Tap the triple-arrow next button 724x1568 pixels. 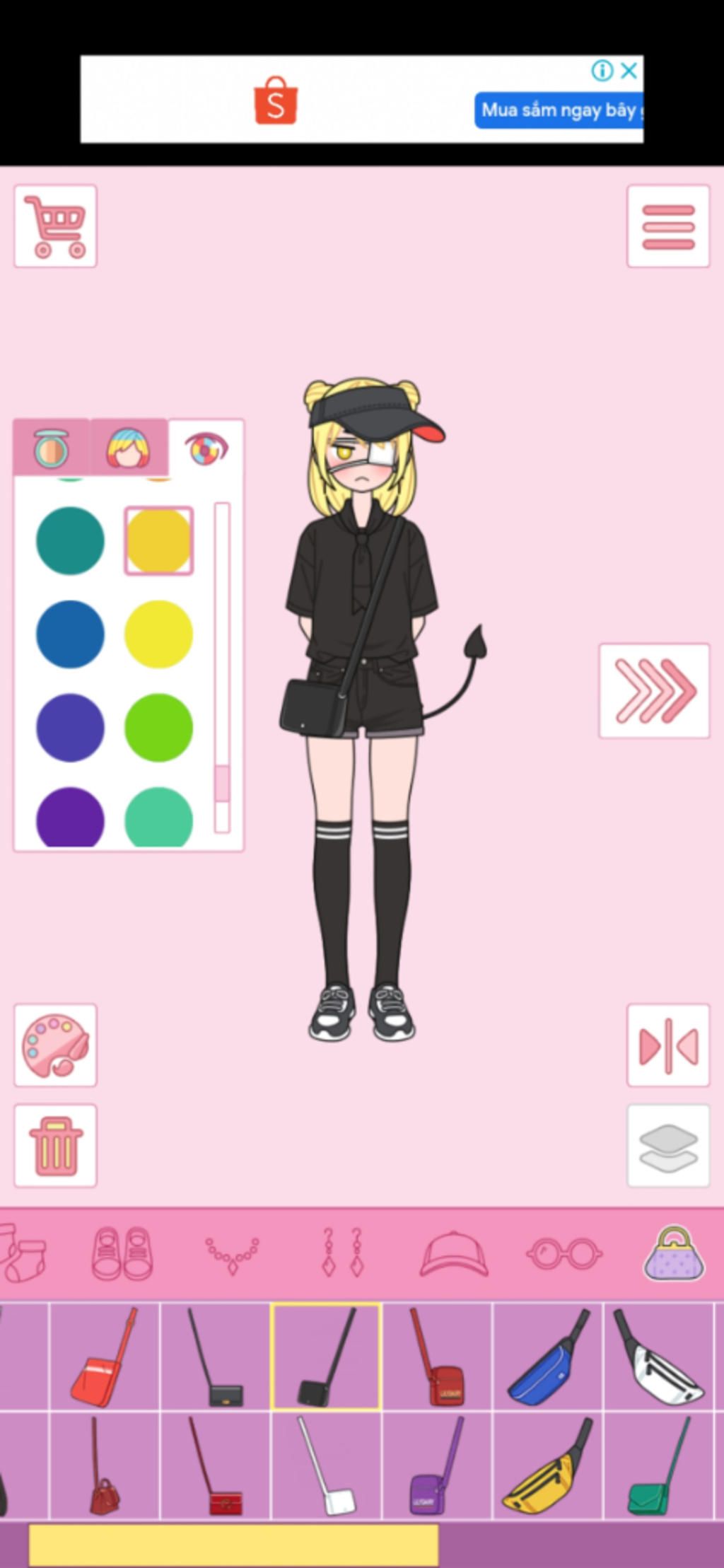(x=654, y=691)
